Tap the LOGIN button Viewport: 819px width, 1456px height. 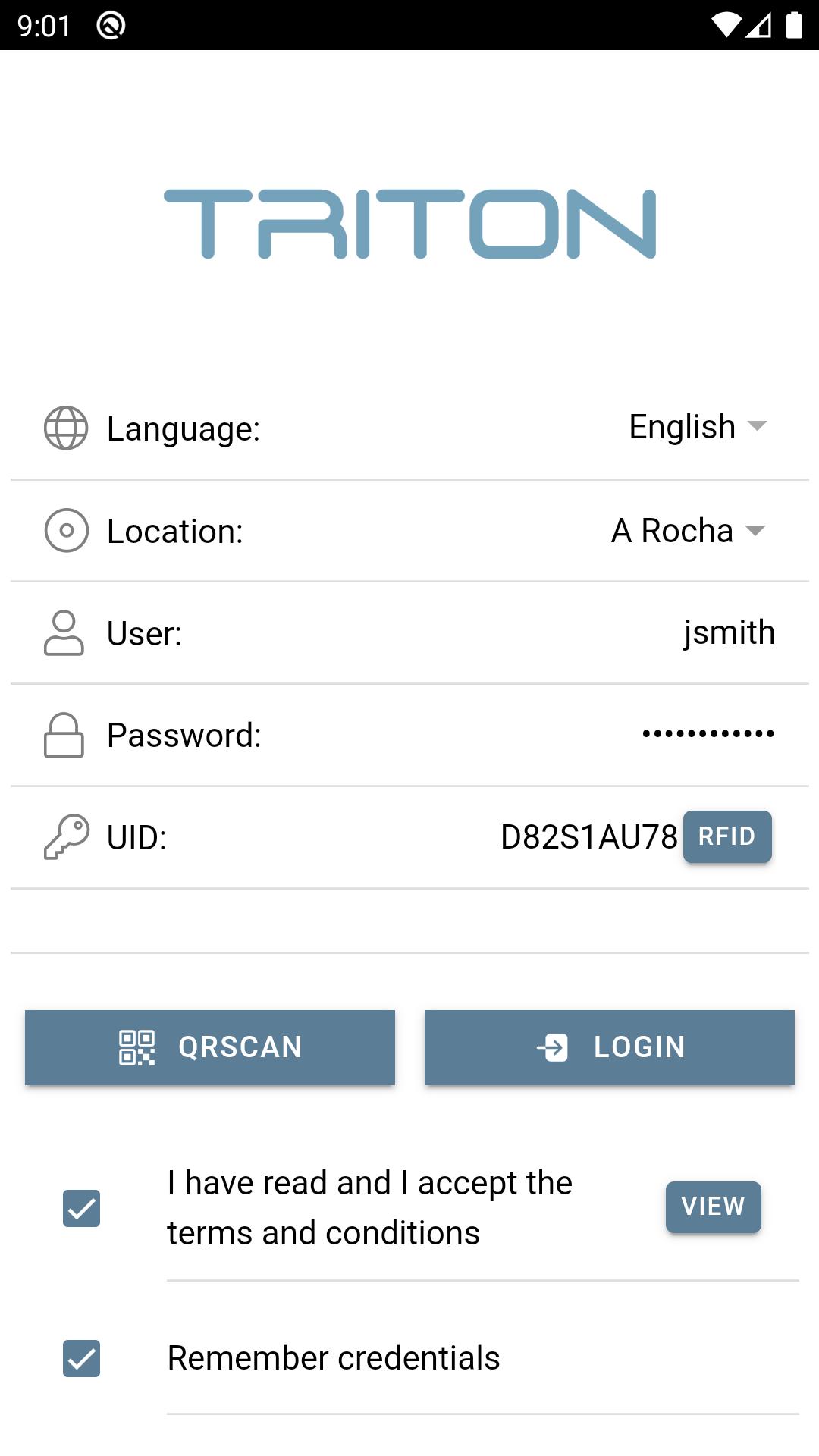[x=610, y=1047]
